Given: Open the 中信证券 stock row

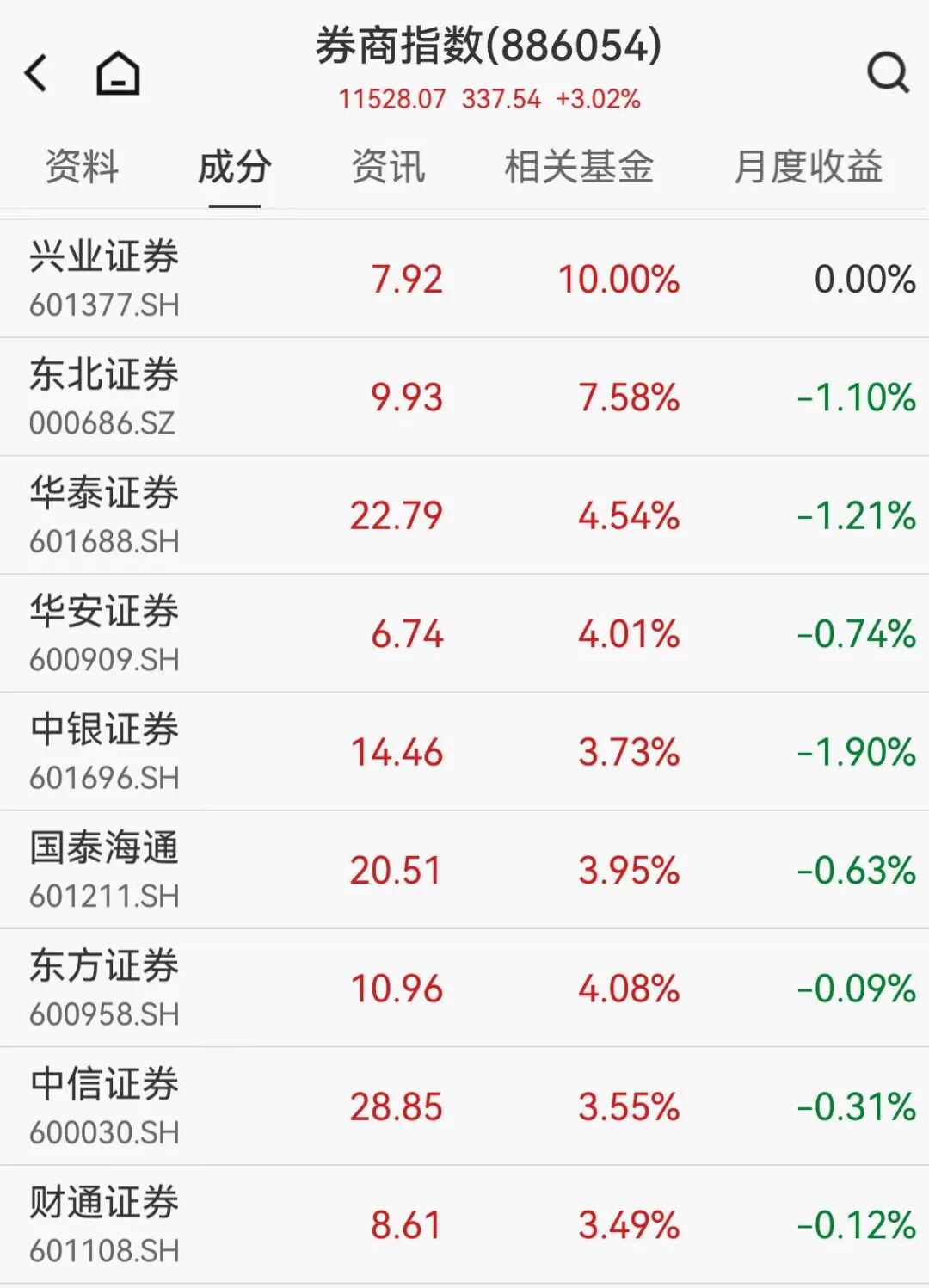Looking at the screenshot, I should tap(105, 1106).
